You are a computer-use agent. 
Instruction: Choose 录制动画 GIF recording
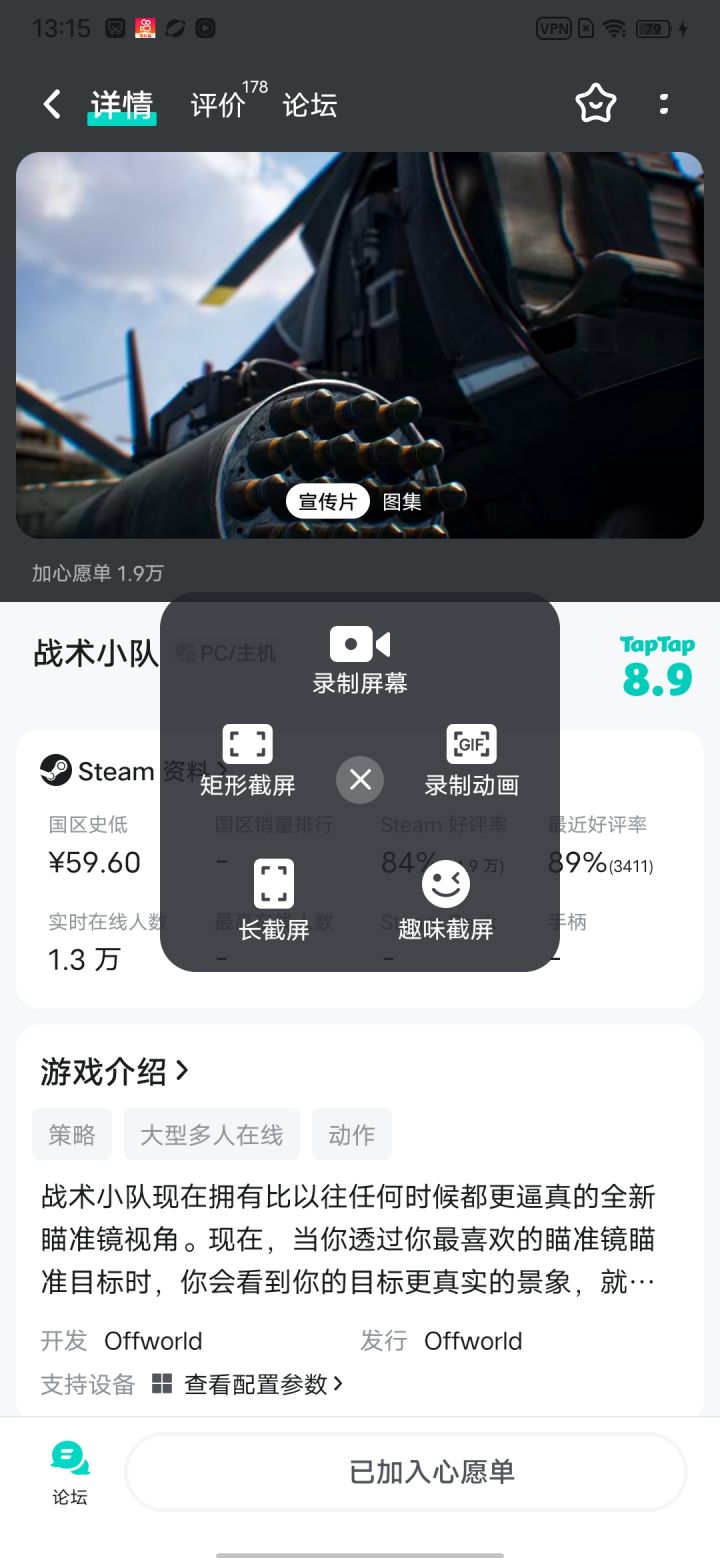[472, 762]
